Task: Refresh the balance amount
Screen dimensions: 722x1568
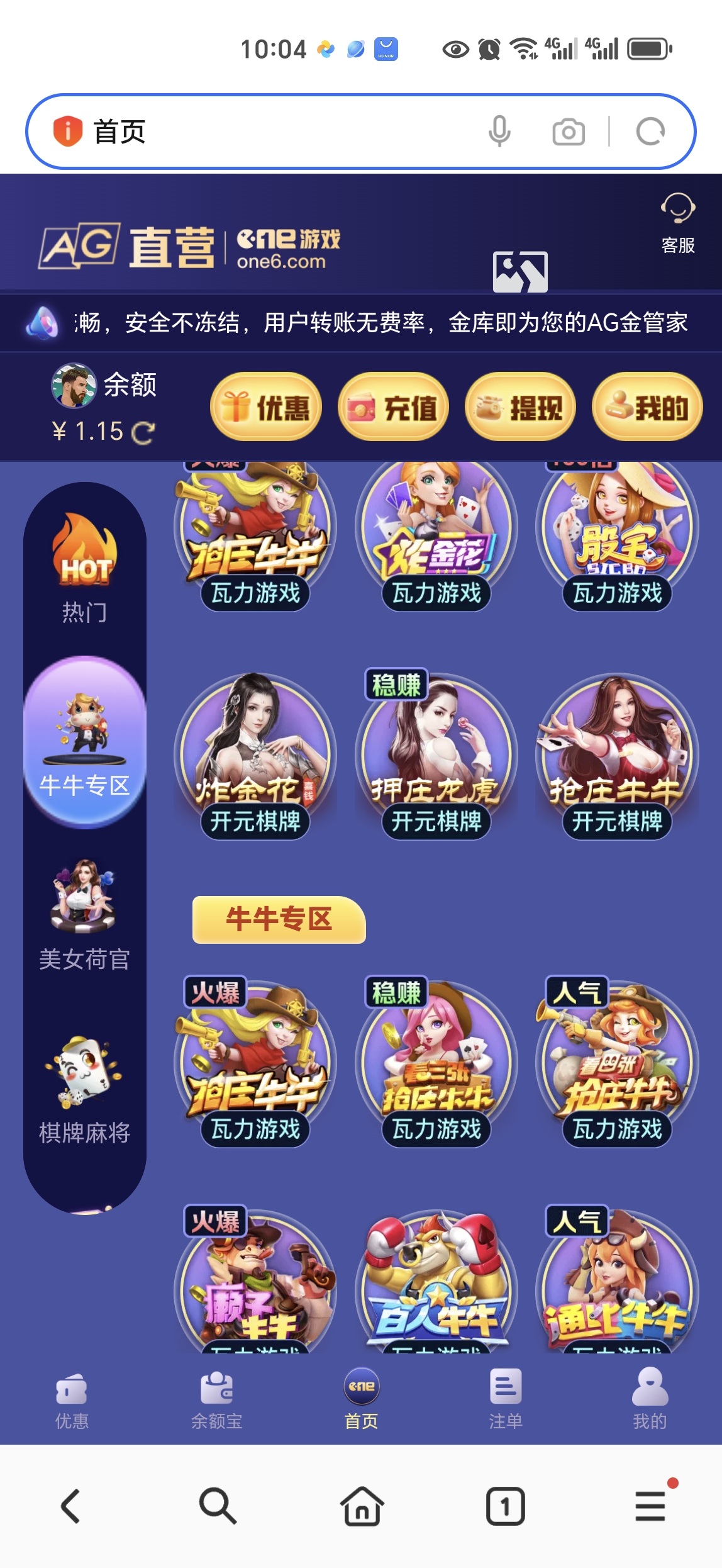Action: [x=143, y=432]
